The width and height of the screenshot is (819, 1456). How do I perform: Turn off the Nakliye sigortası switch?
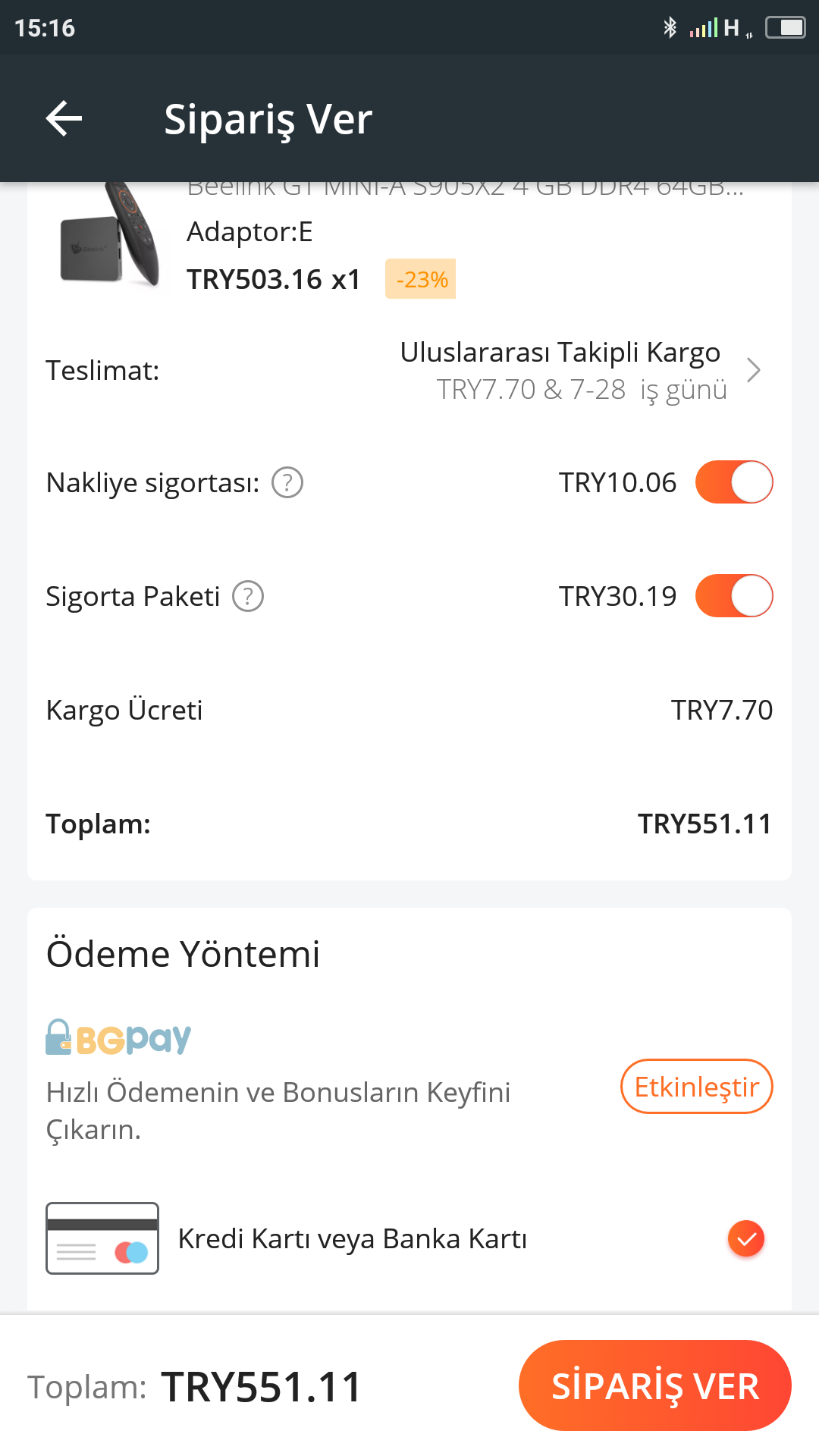click(x=734, y=482)
